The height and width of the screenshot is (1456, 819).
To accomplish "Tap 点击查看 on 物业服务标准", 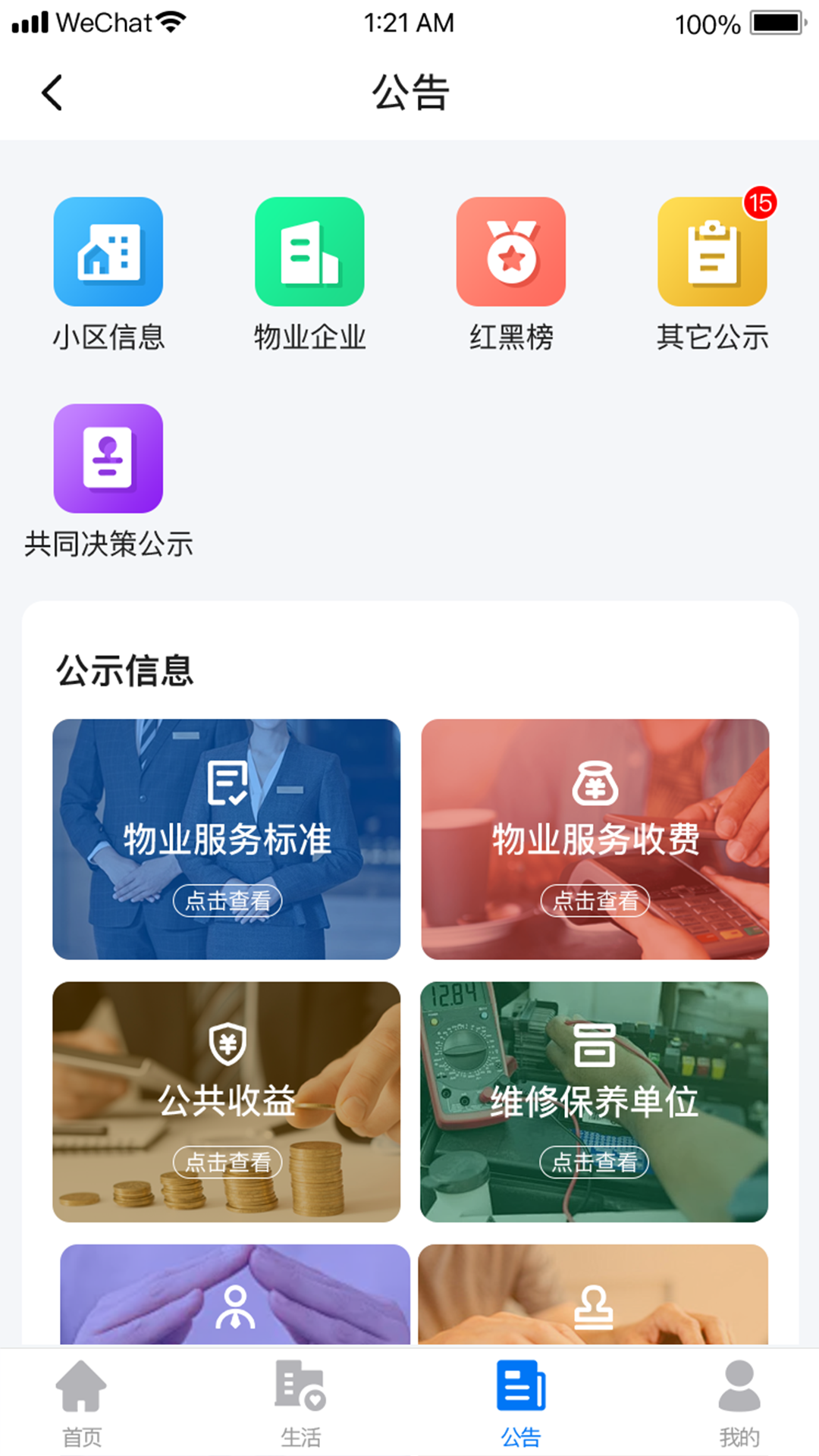I will pyautogui.click(x=227, y=900).
